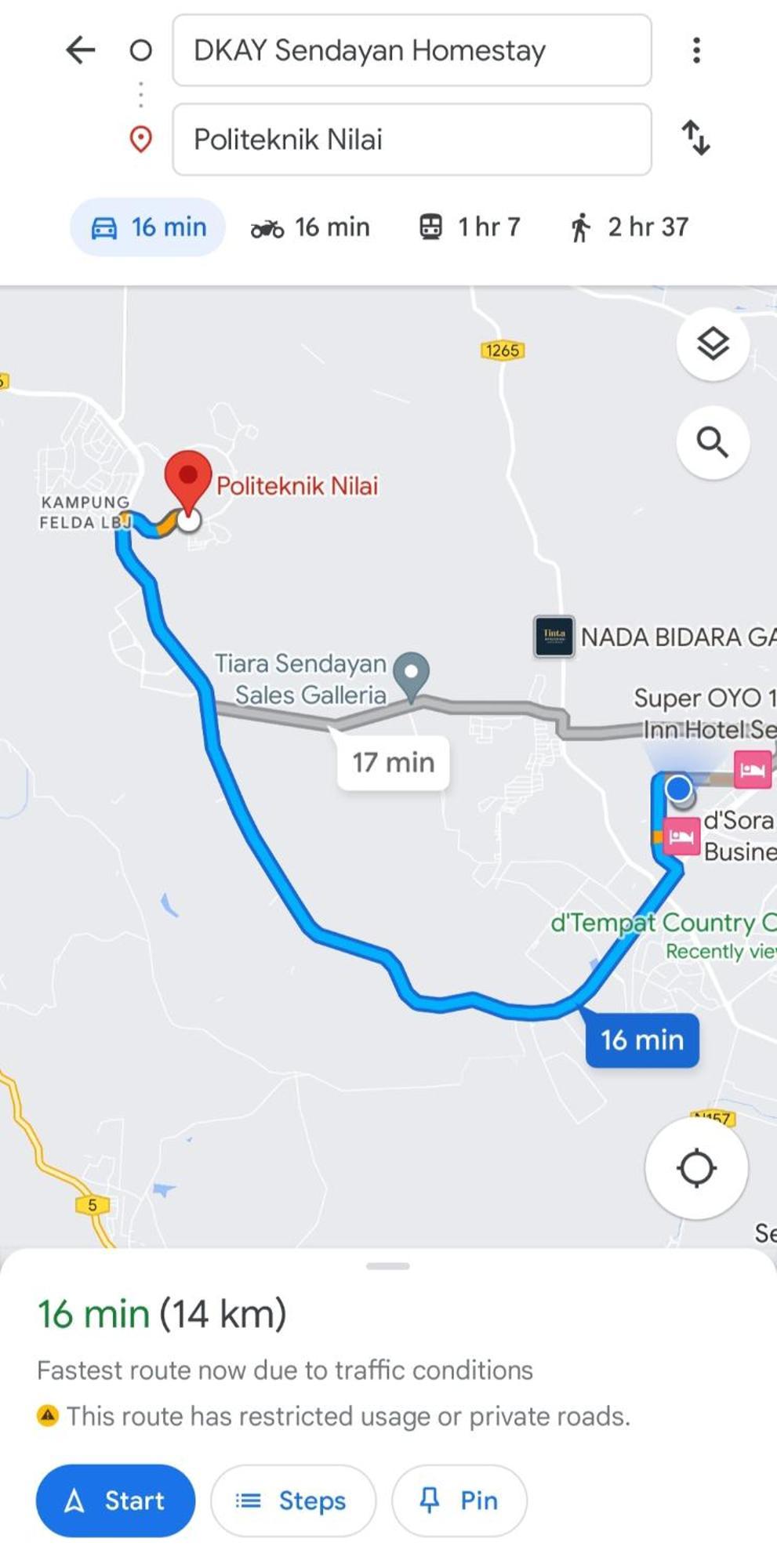Go back using the arrow icon
The height and width of the screenshot is (1568, 777).
pyautogui.click(x=80, y=51)
